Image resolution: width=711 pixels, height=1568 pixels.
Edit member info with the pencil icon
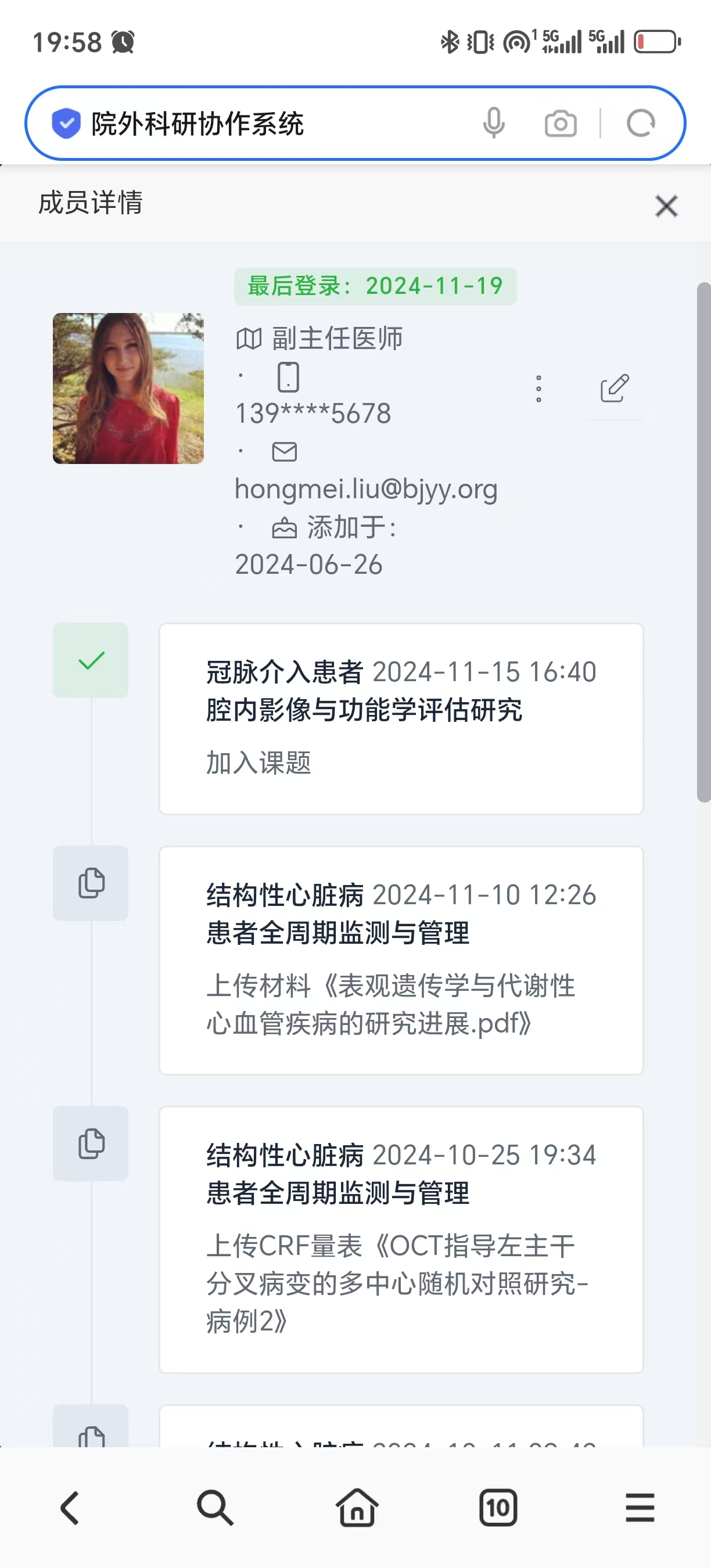pos(614,389)
